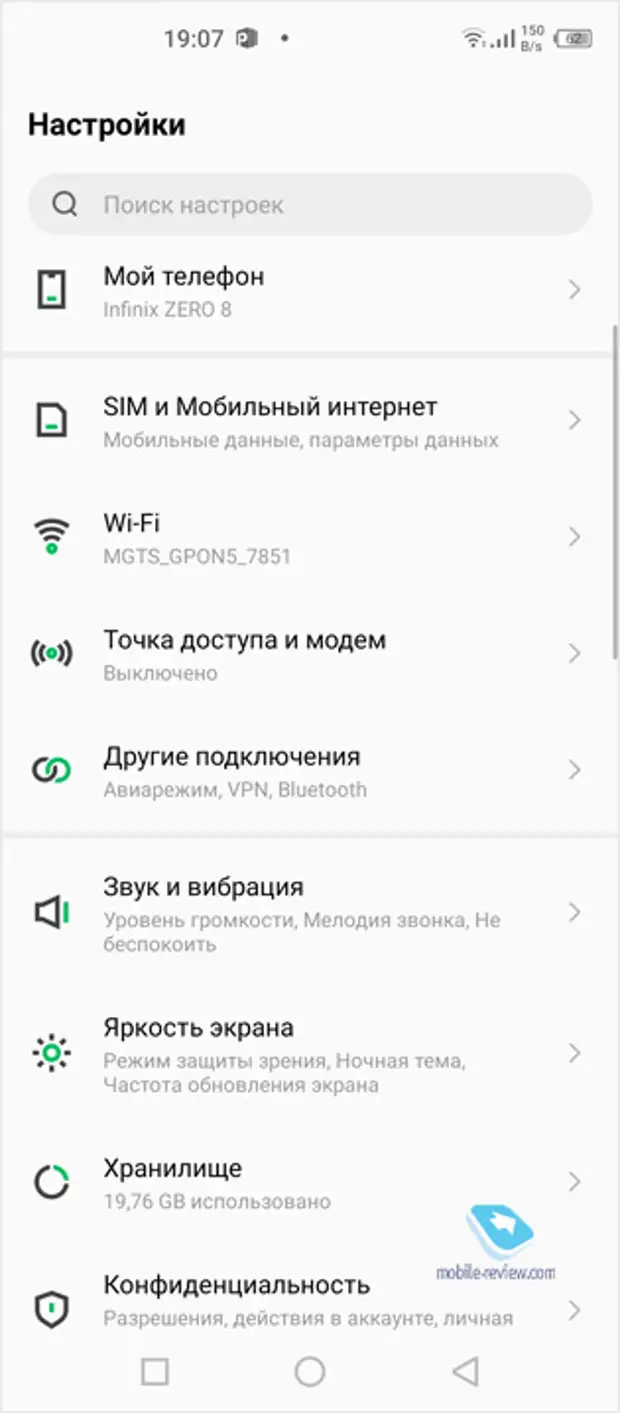The height and width of the screenshot is (1413, 620).
Task: Go back with the navigation bar triangle
Action: tap(465, 1372)
